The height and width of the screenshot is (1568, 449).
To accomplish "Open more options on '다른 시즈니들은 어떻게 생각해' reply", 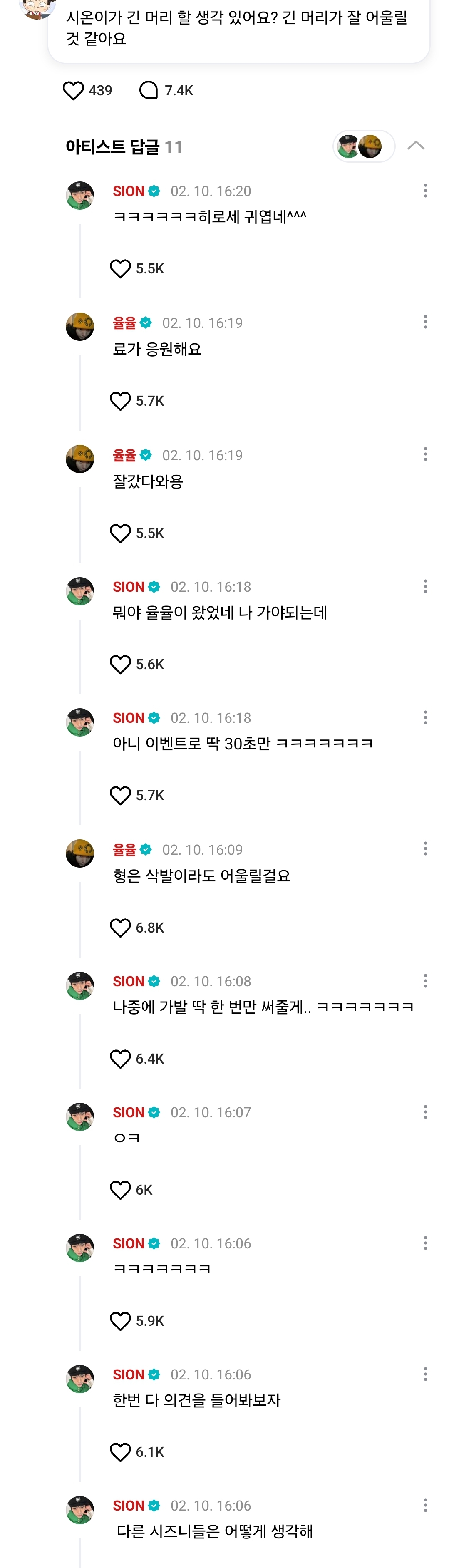I will 425,1505.
